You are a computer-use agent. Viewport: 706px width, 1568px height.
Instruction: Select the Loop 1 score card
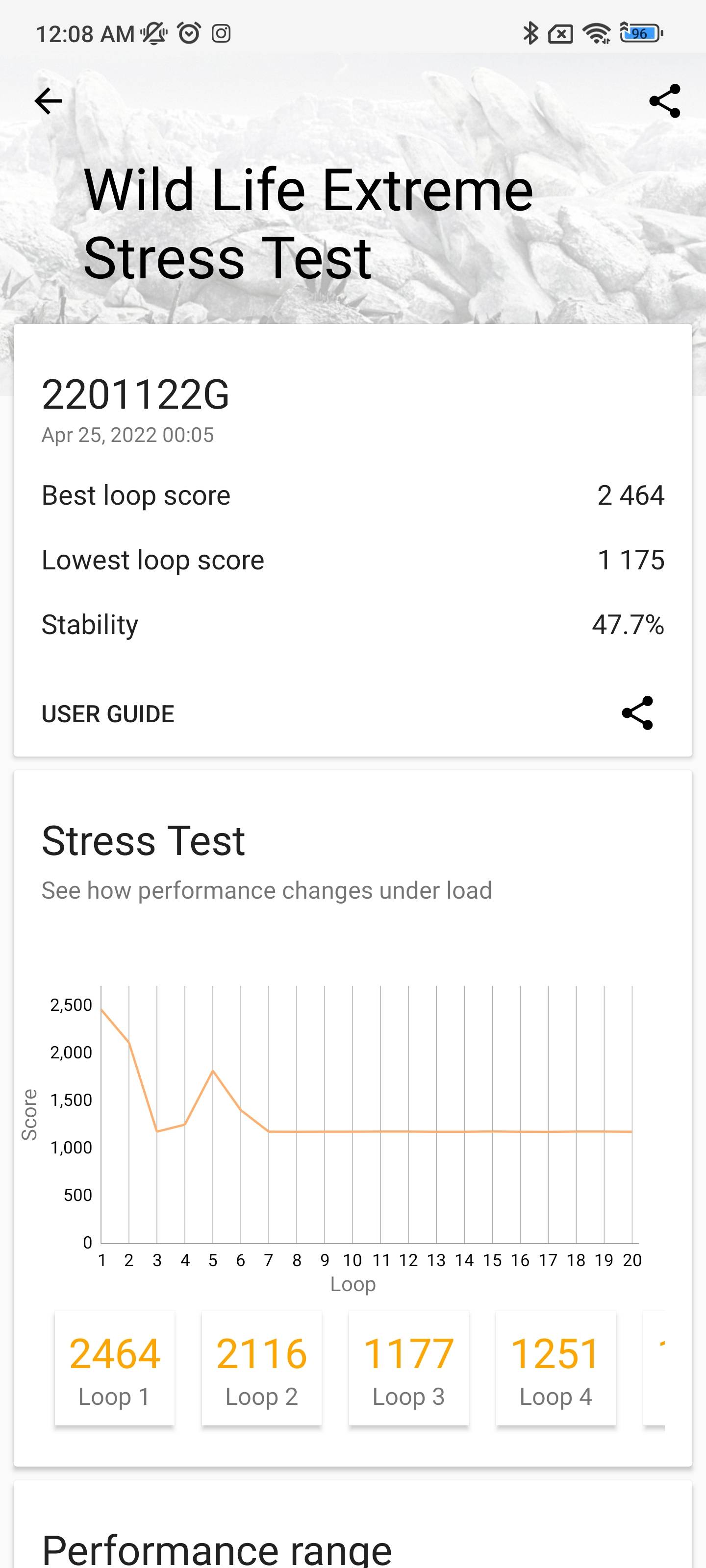pos(115,1367)
